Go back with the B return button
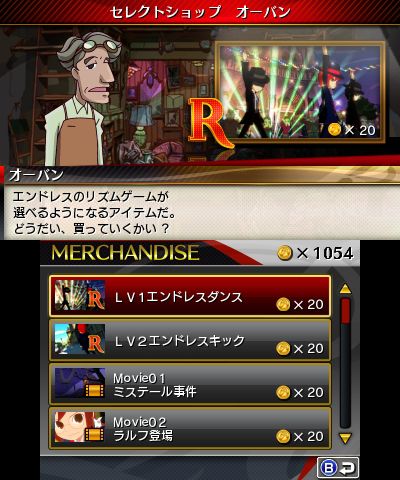Image resolution: width=400 pixels, height=480 pixels. click(x=338, y=468)
